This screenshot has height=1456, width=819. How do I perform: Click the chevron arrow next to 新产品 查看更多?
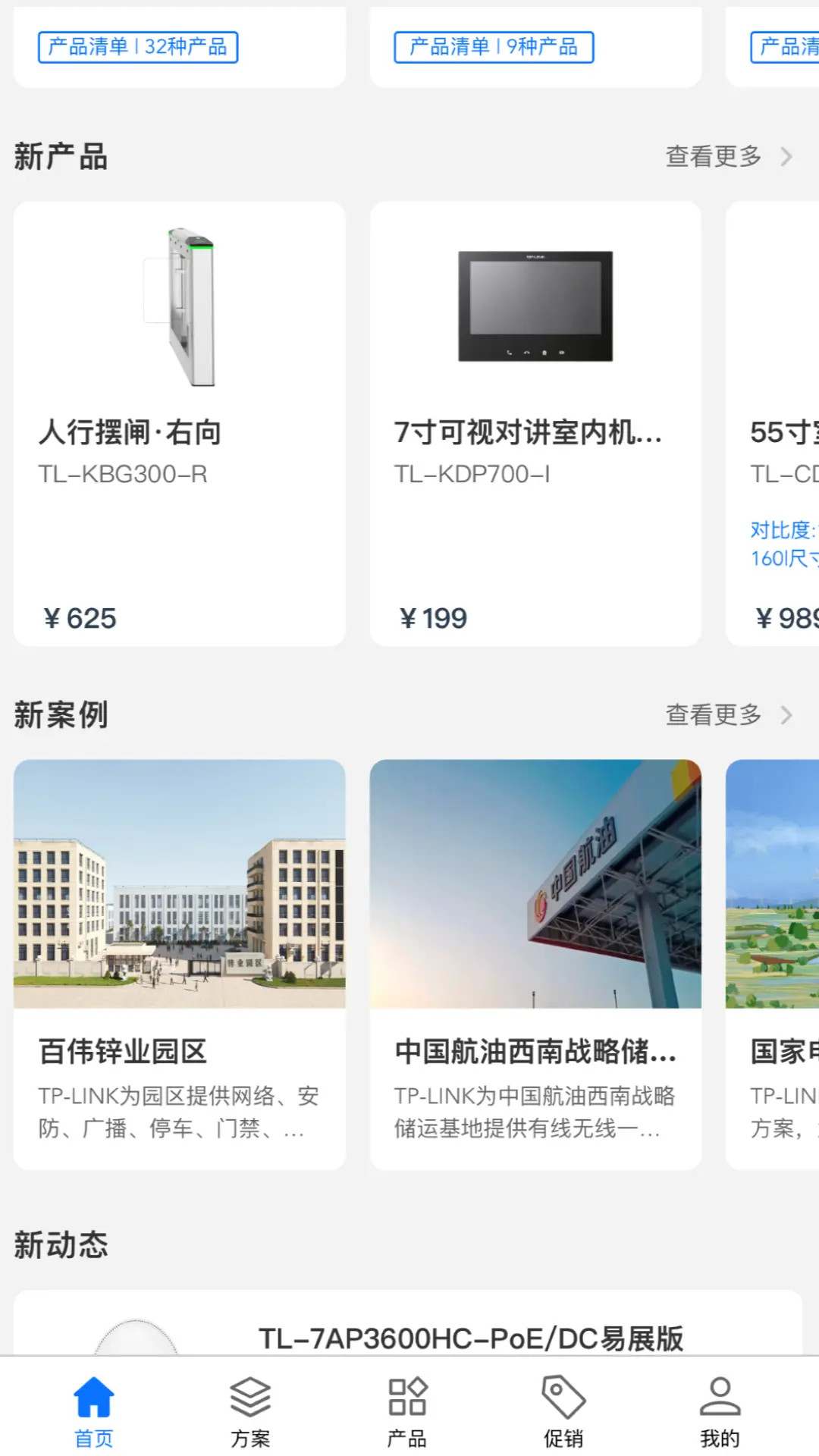pos(785,156)
